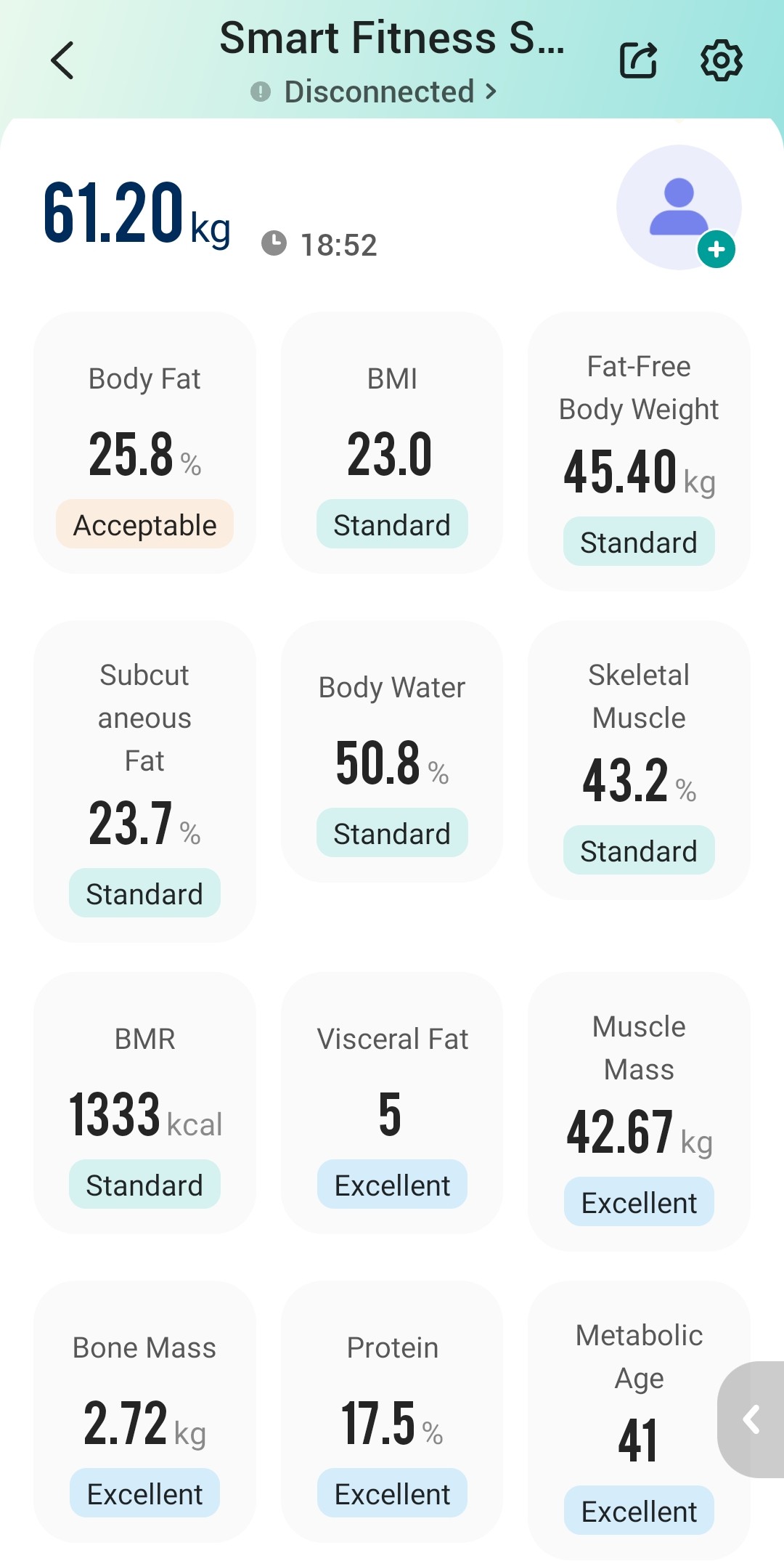Open Fat-Free Body Weight card
The image size is (784, 1561).
(x=639, y=452)
